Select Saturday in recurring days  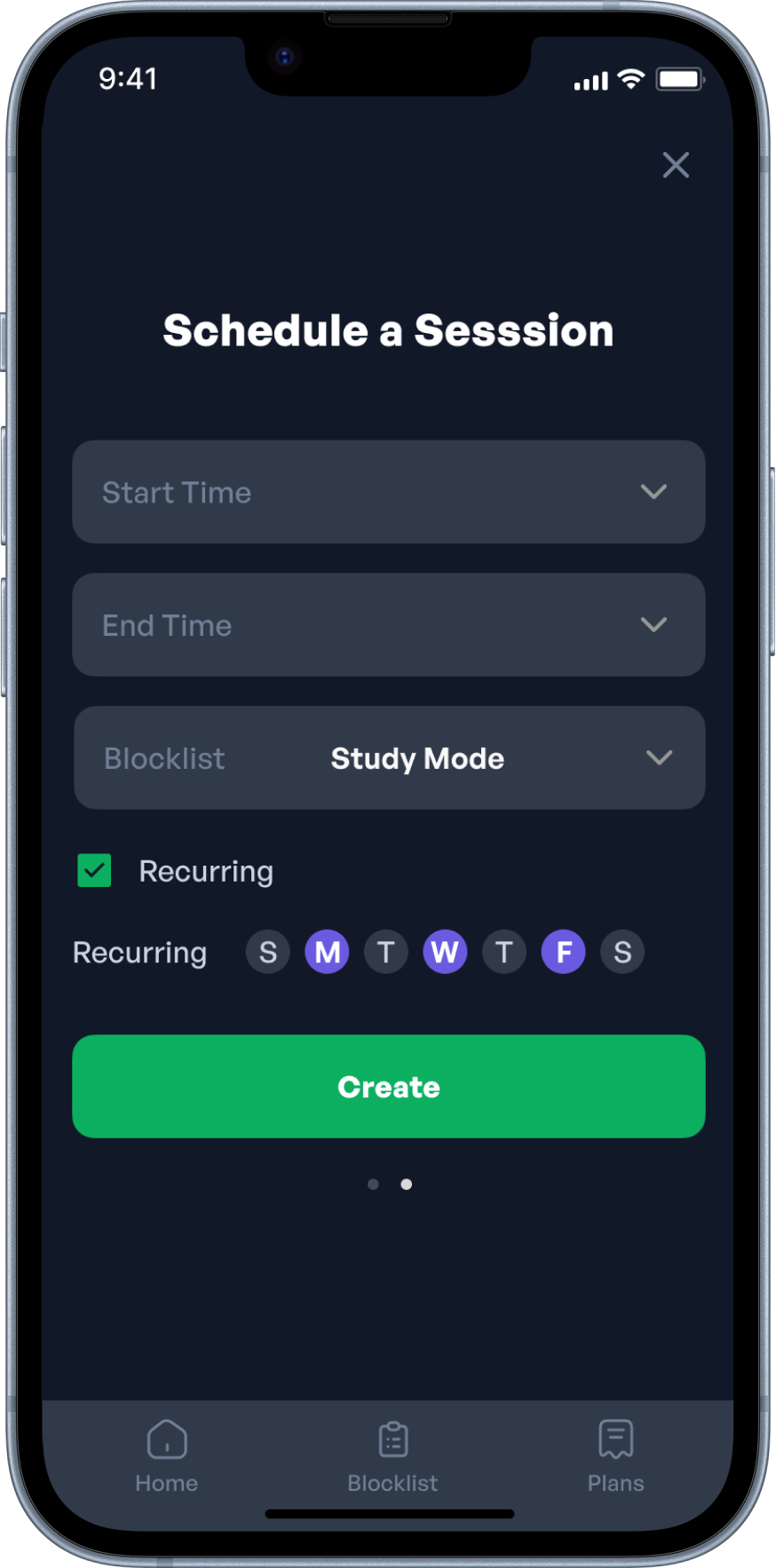[622, 953]
